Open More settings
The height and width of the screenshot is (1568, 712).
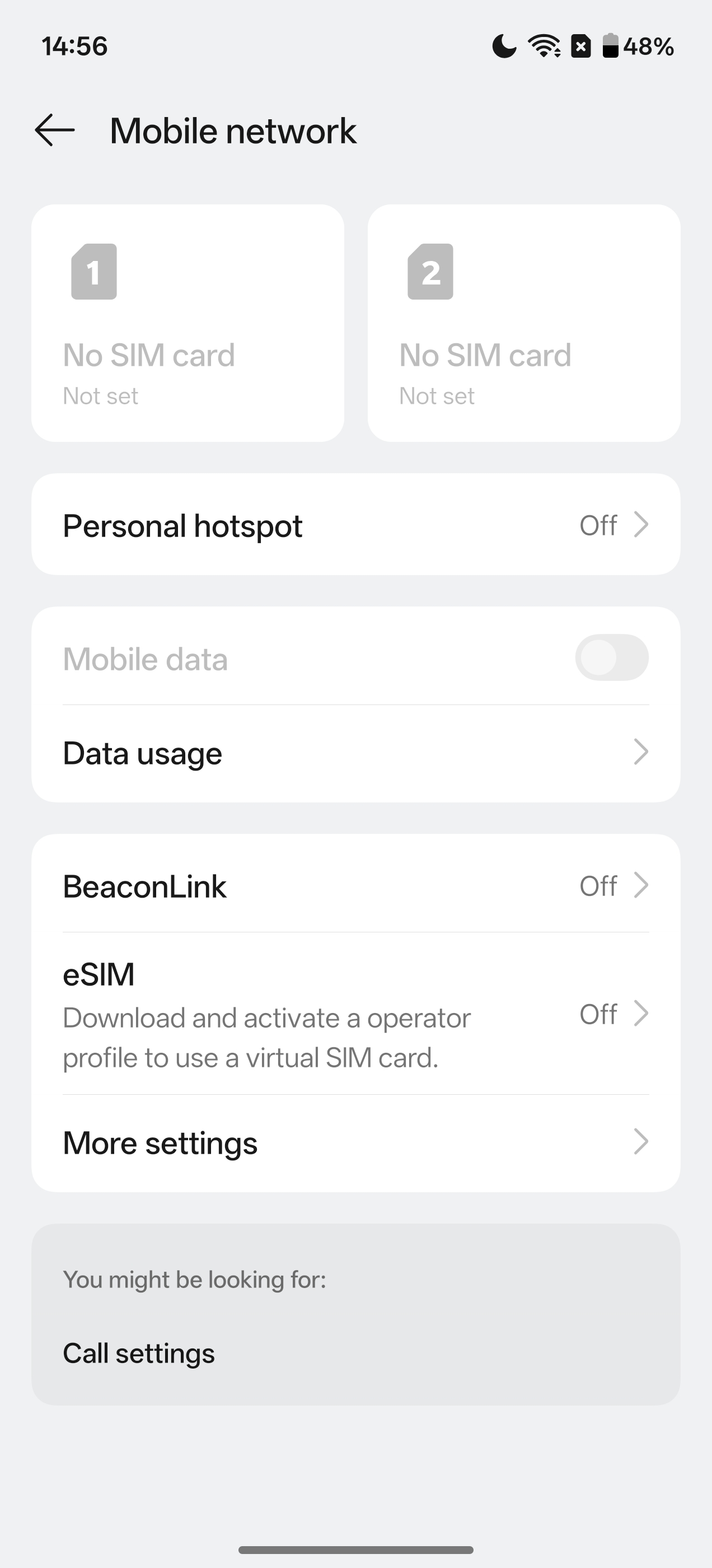click(x=355, y=1142)
